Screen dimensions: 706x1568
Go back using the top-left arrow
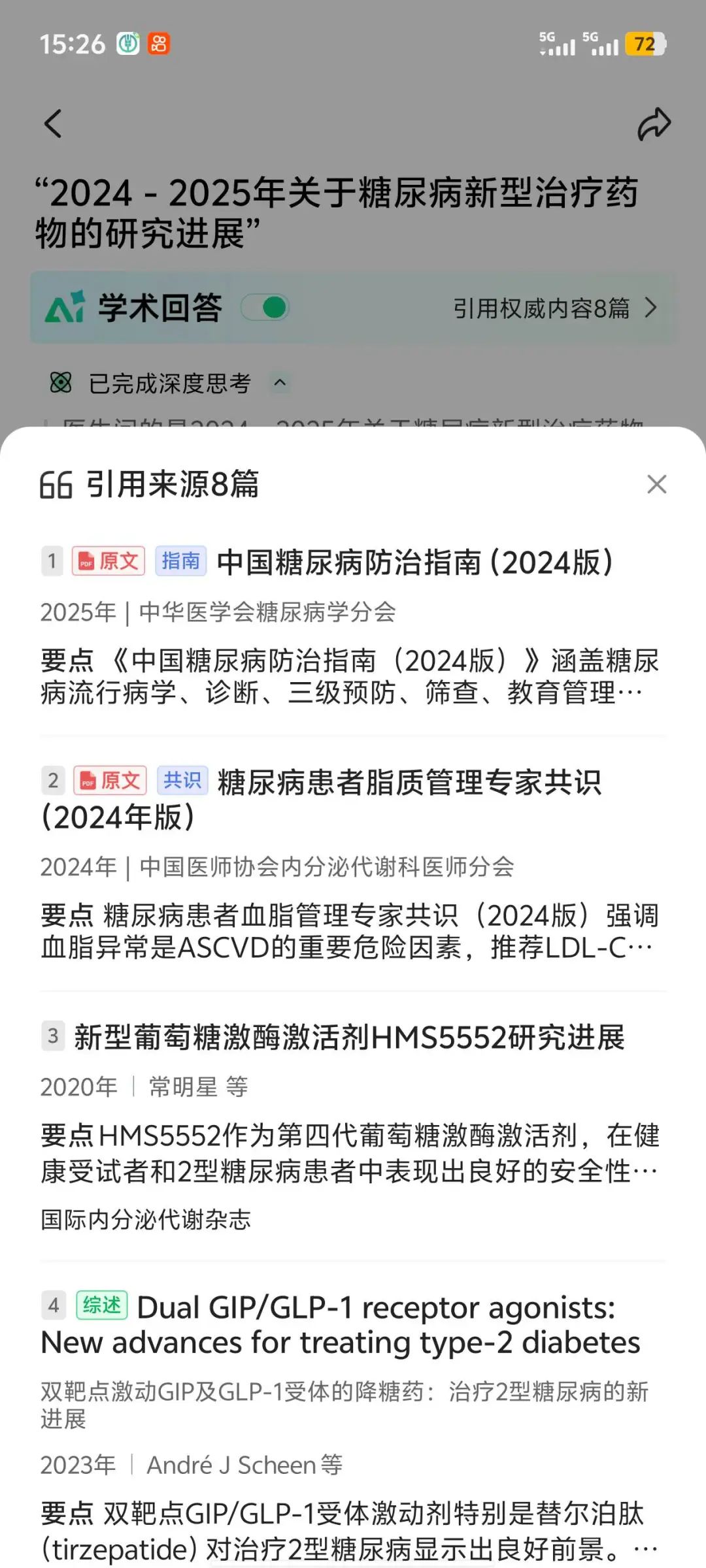point(53,123)
